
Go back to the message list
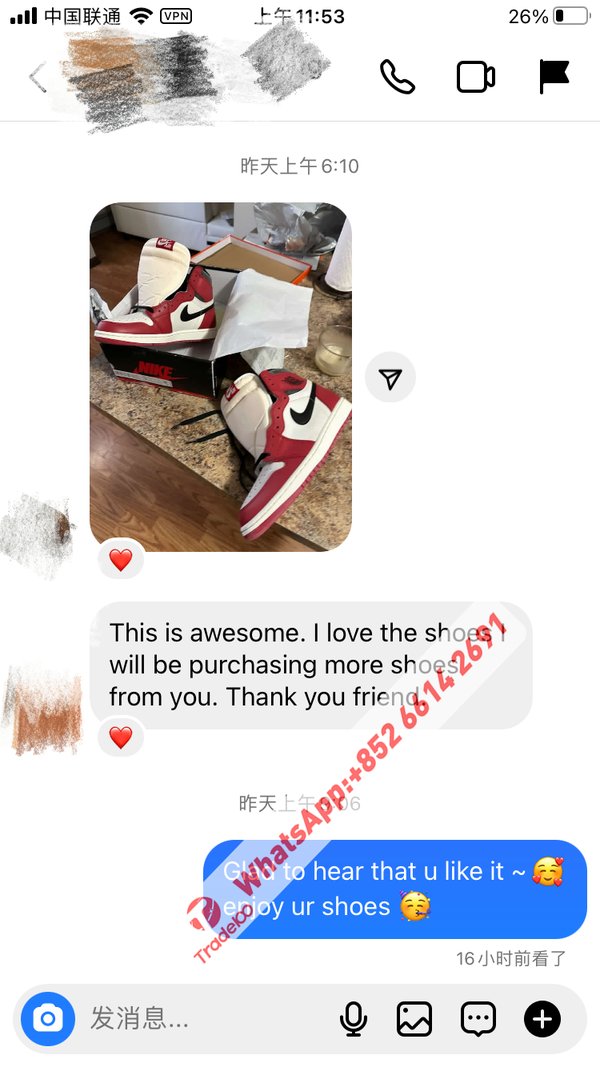[x=38, y=77]
